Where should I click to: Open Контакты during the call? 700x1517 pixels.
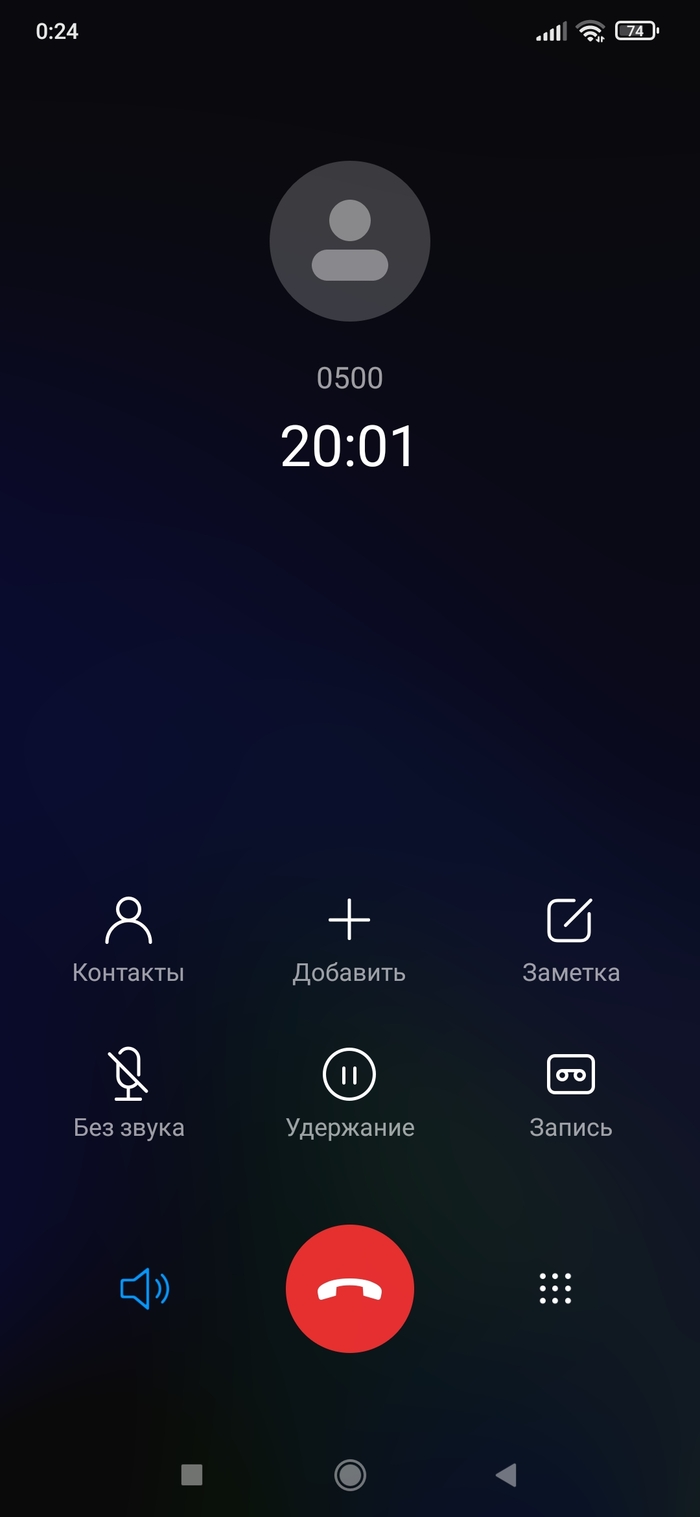129,938
